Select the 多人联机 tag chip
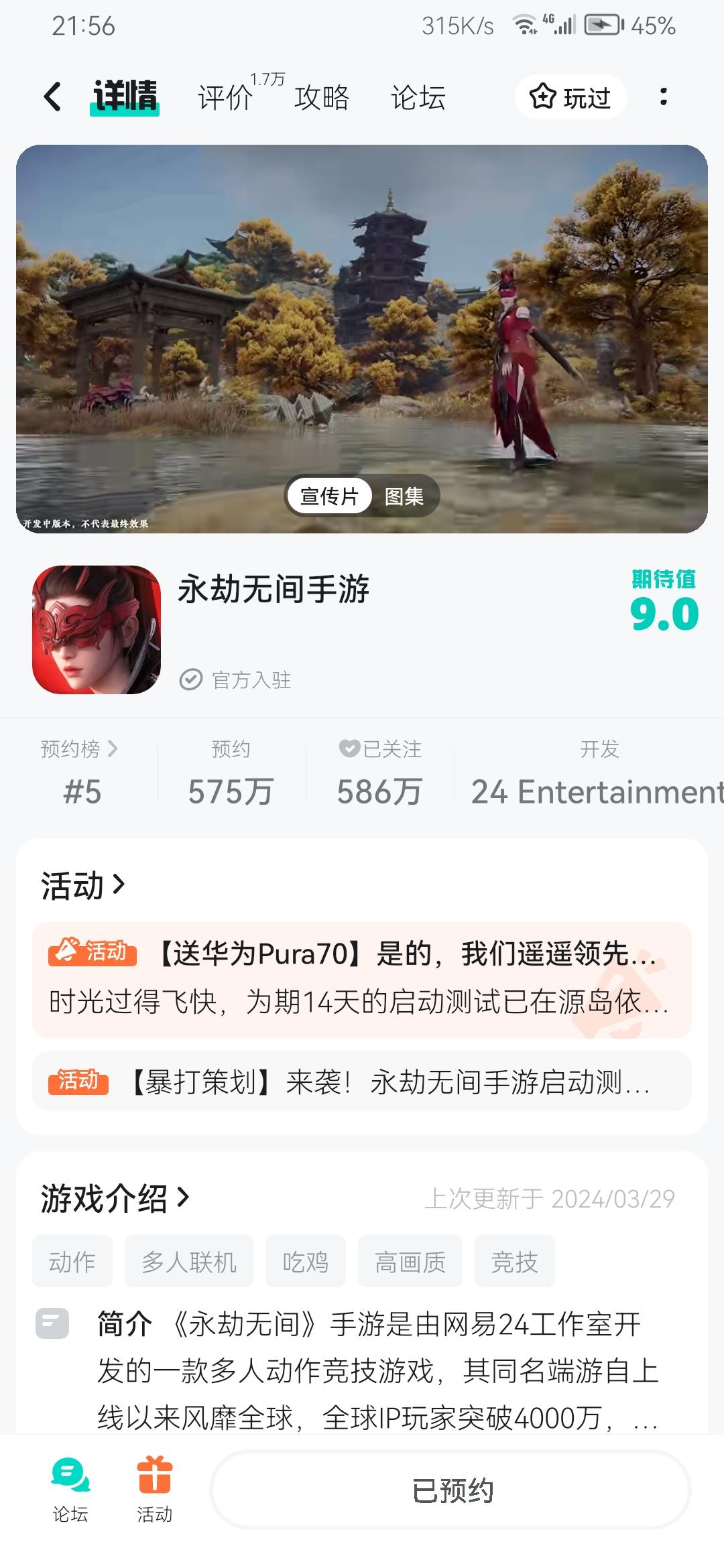This screenshot has width=724, height=1568. [189, 1262]
